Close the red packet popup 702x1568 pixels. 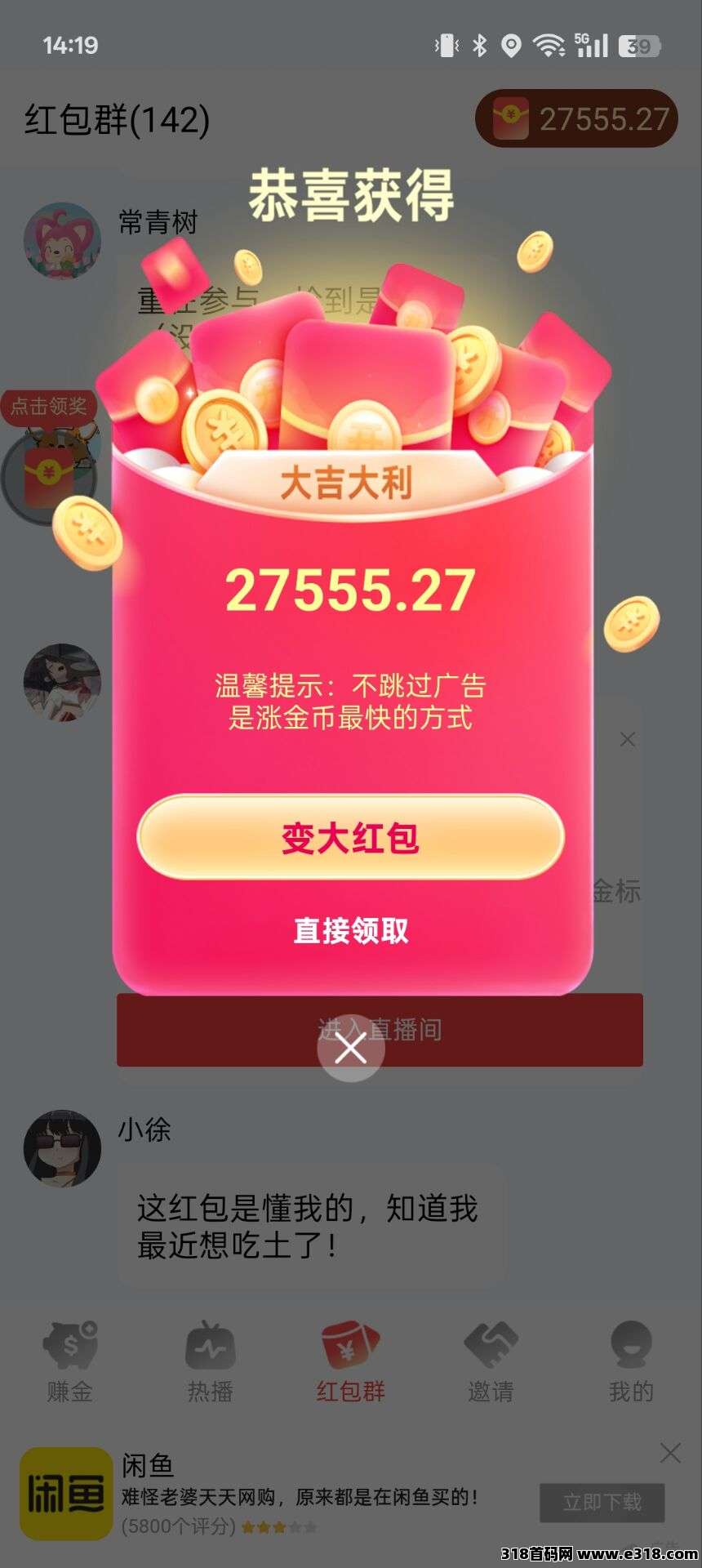pyautogui.click(x=350, y=1048)
